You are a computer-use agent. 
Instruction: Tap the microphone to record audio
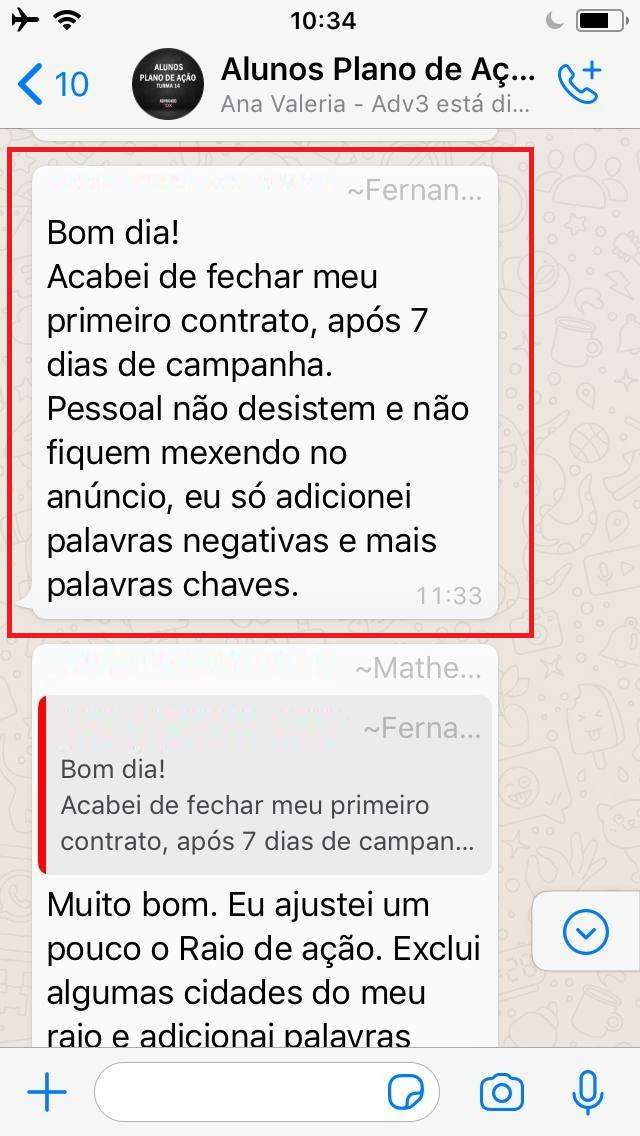click(x=588, y=1093)
